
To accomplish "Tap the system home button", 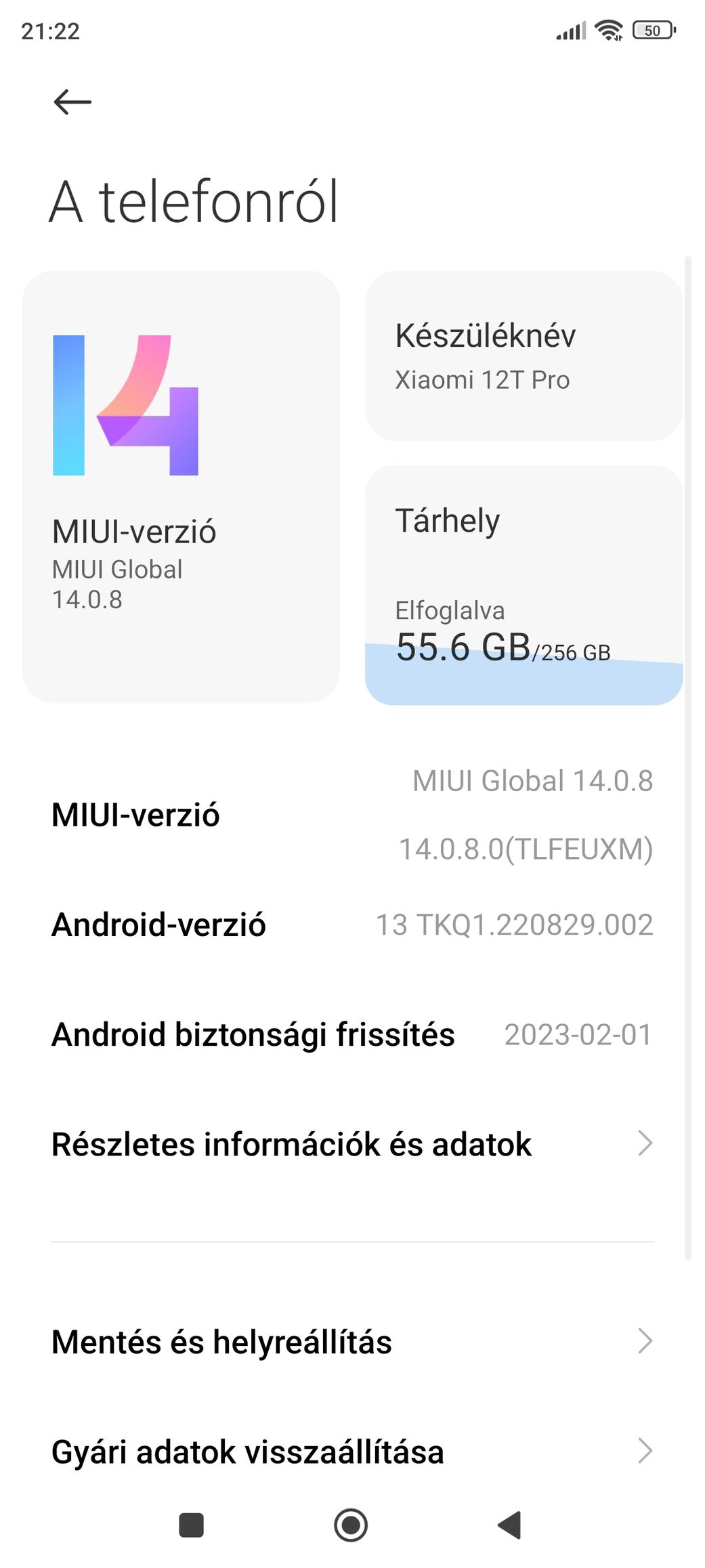I will [351, 1525].
